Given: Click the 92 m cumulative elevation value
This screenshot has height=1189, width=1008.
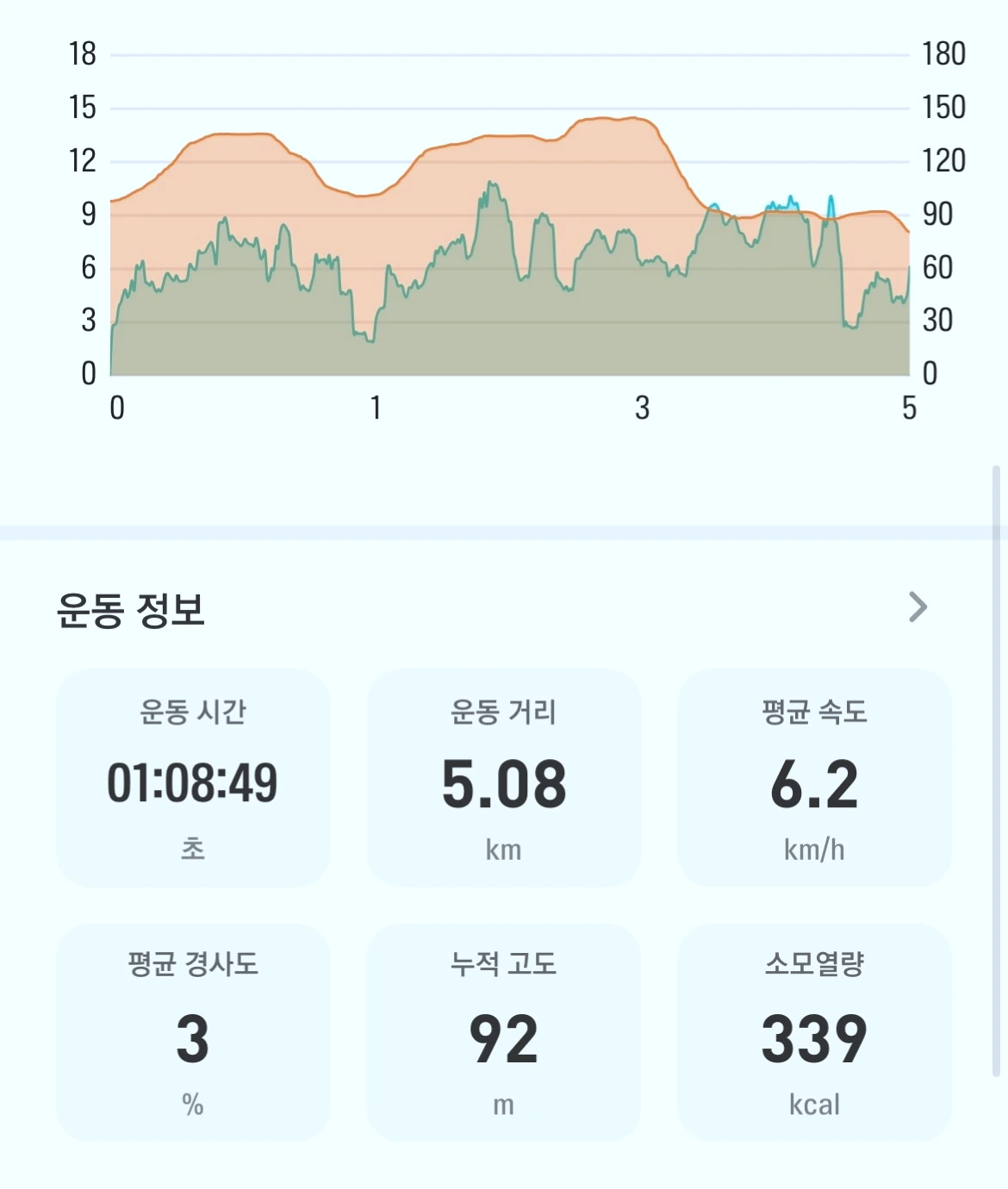Looking at the screenshot, I should point(504,1040).
